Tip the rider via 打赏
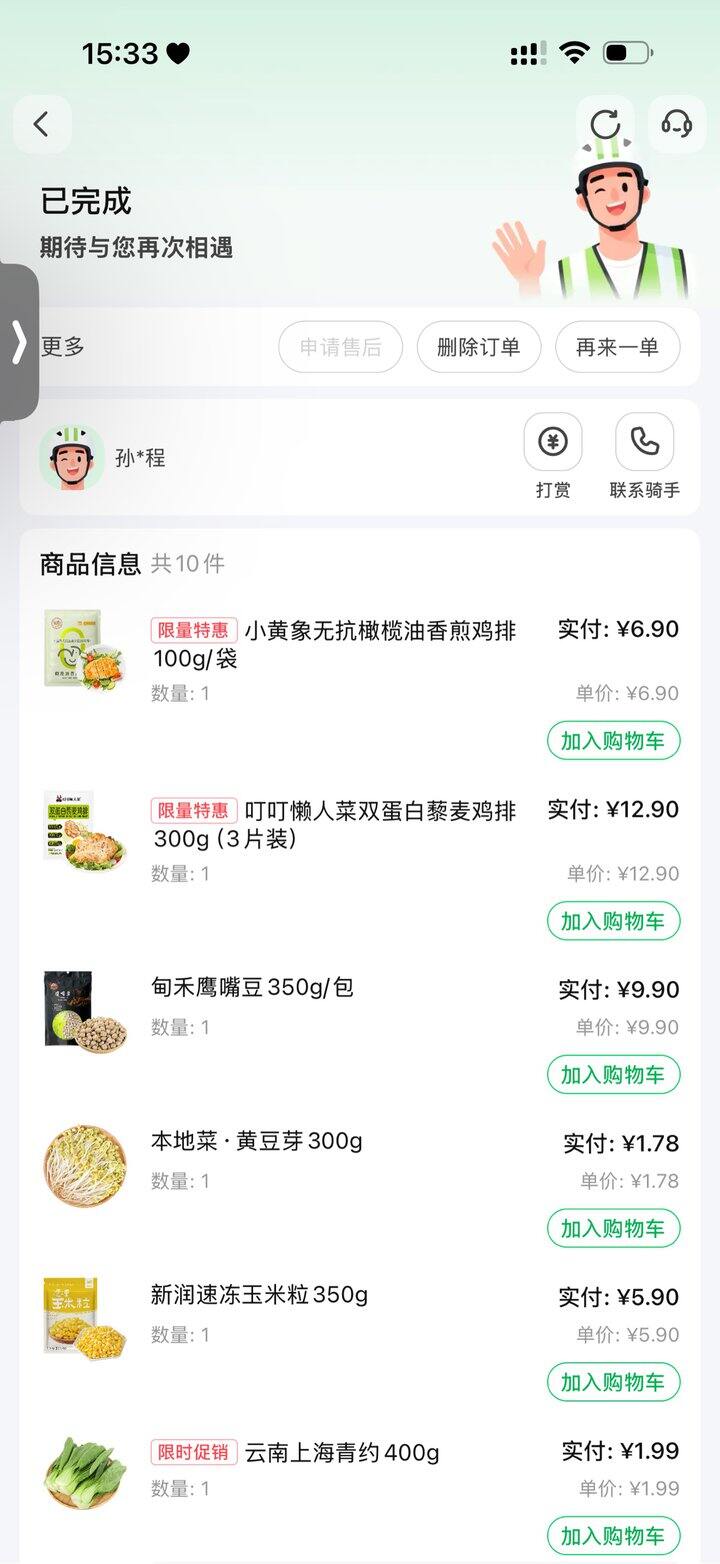 pyautogui.click(x=553, y=456)
